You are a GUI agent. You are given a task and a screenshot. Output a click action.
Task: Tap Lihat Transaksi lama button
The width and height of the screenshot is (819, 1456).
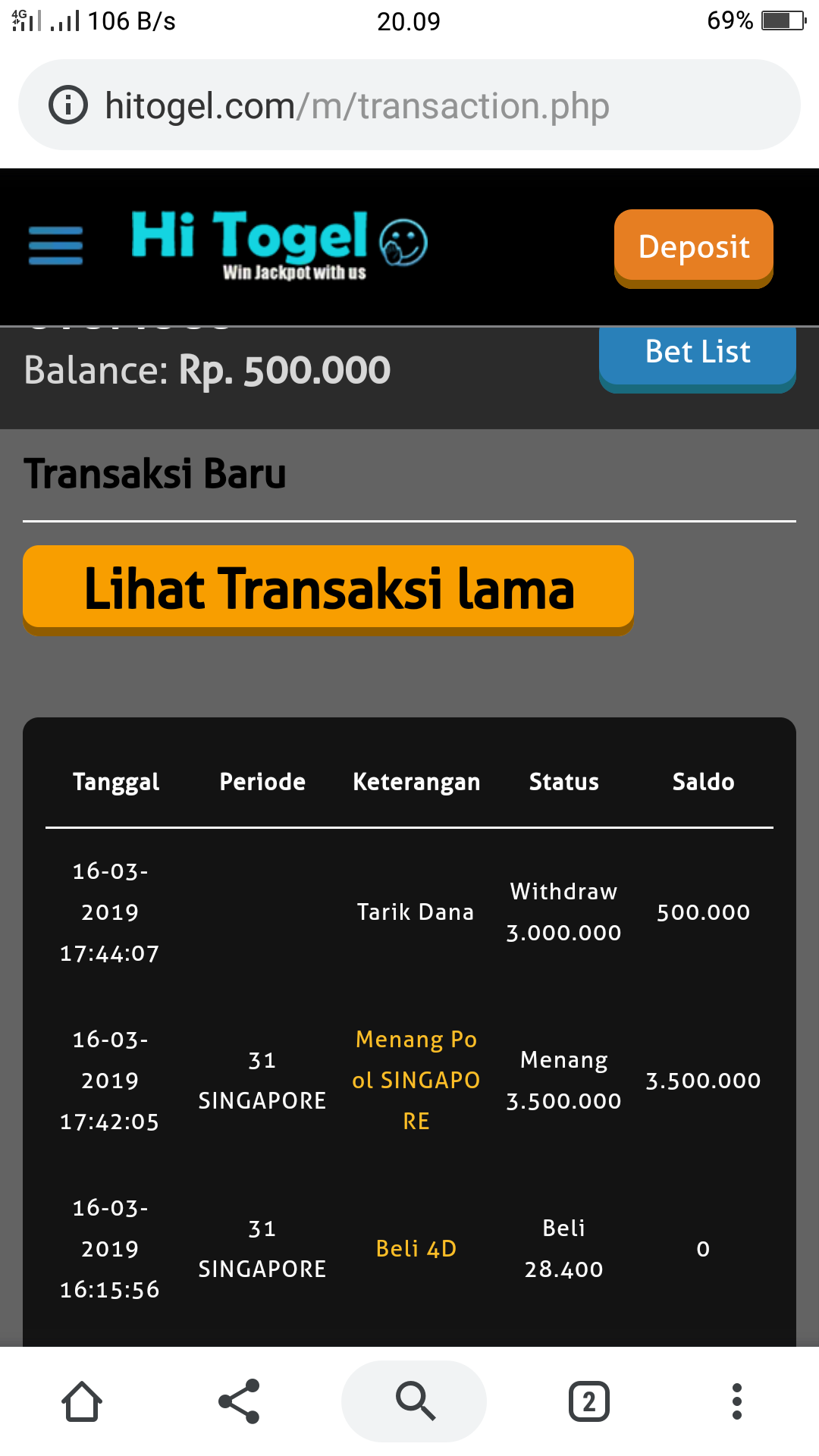tap(328, 588)
